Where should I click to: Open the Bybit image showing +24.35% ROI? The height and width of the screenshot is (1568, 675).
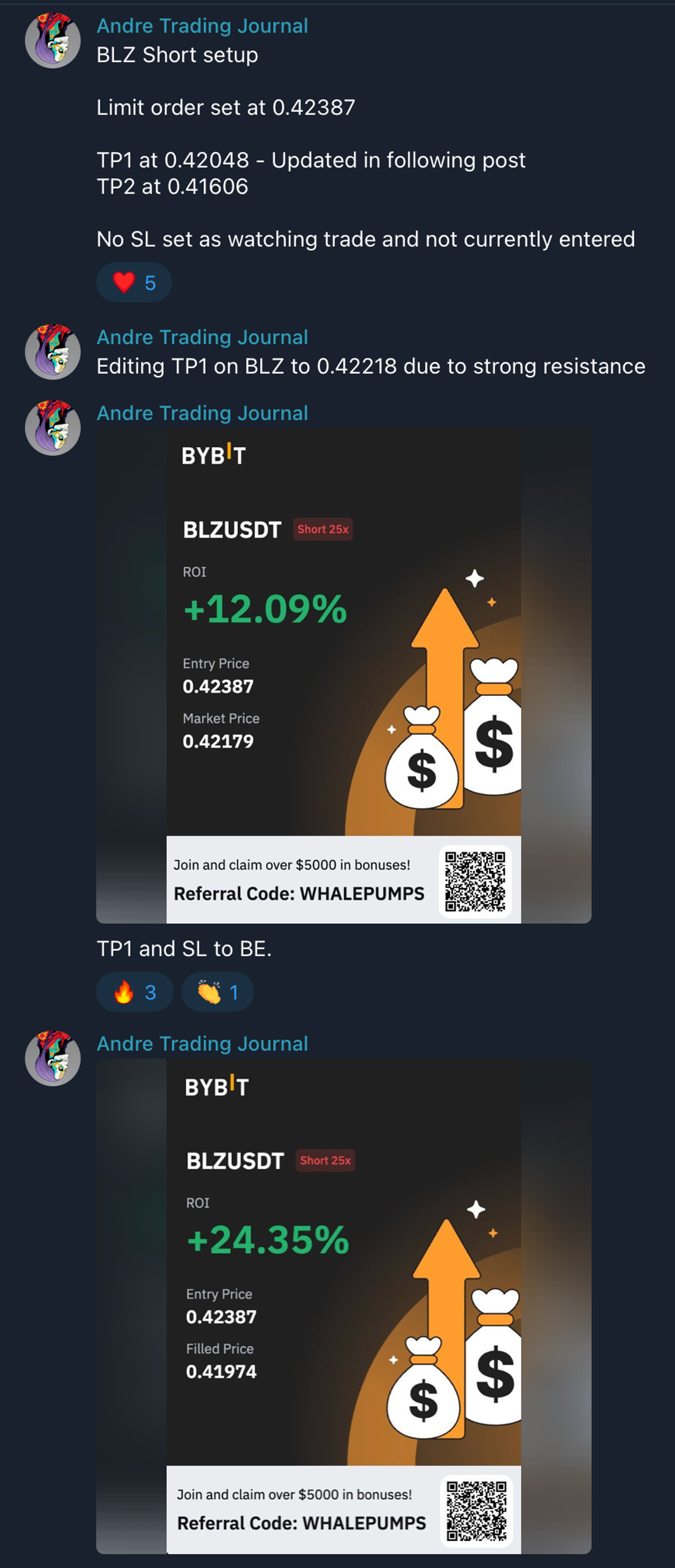(x=344, y=1306)
